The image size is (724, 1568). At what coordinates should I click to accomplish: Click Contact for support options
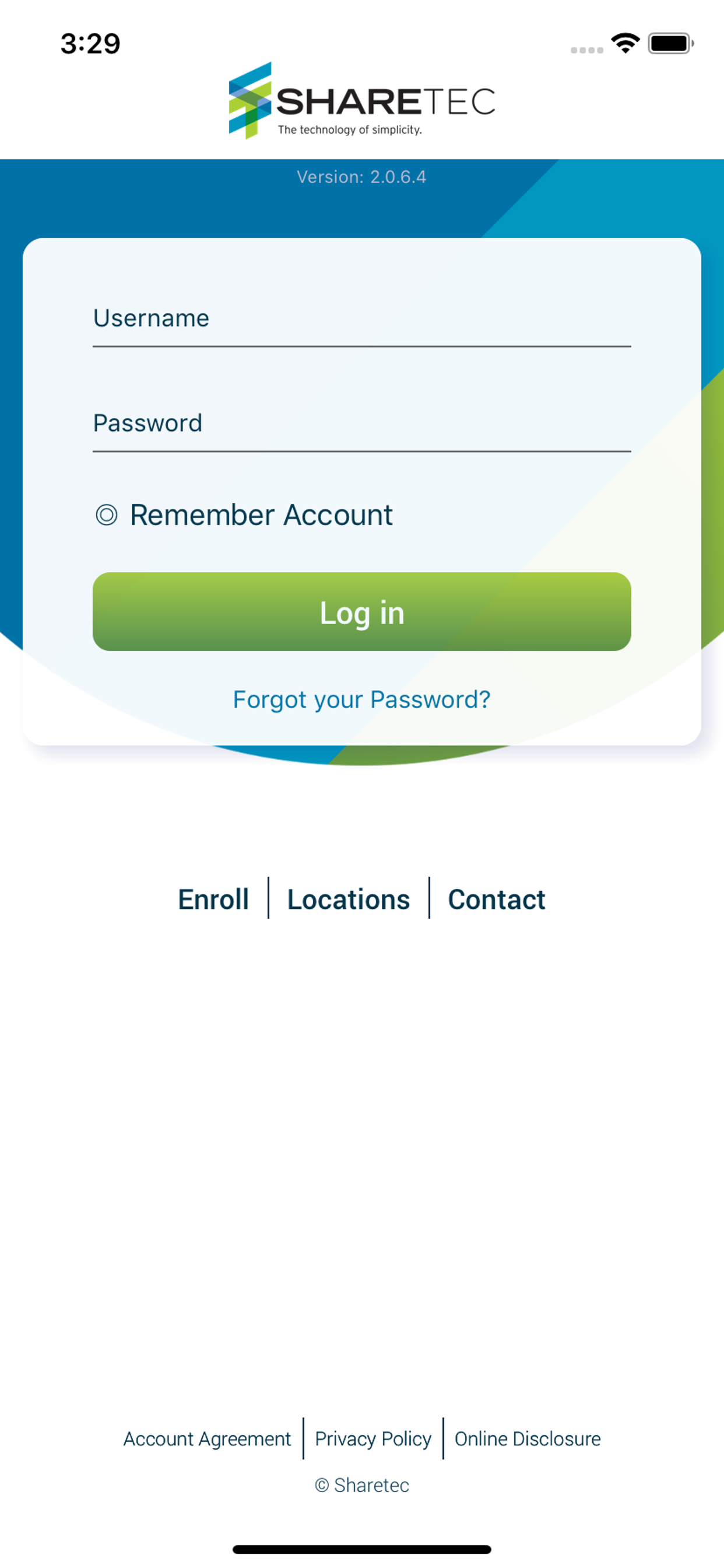pos(497,898)
